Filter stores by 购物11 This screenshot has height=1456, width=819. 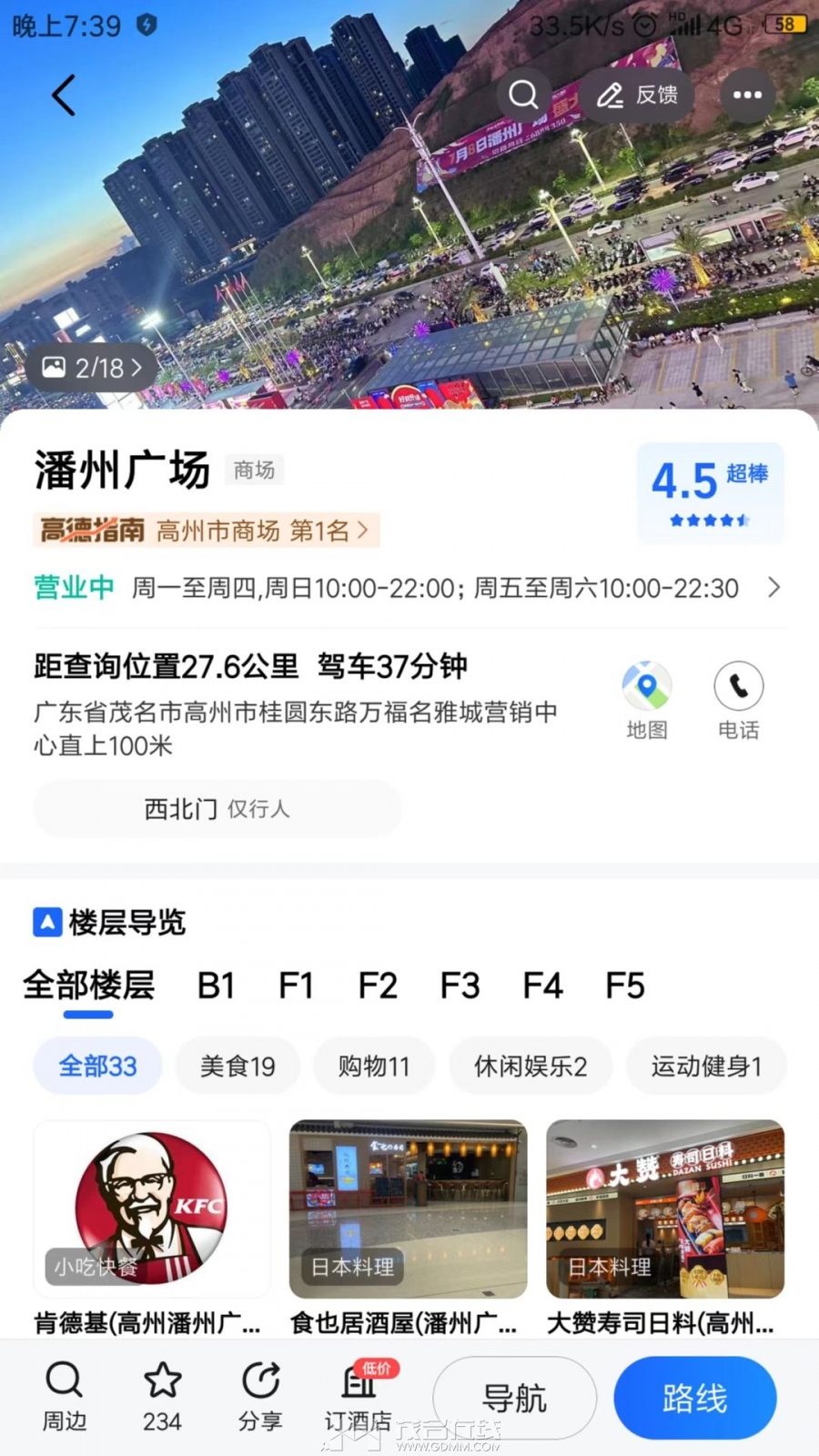pos(373,1066)
